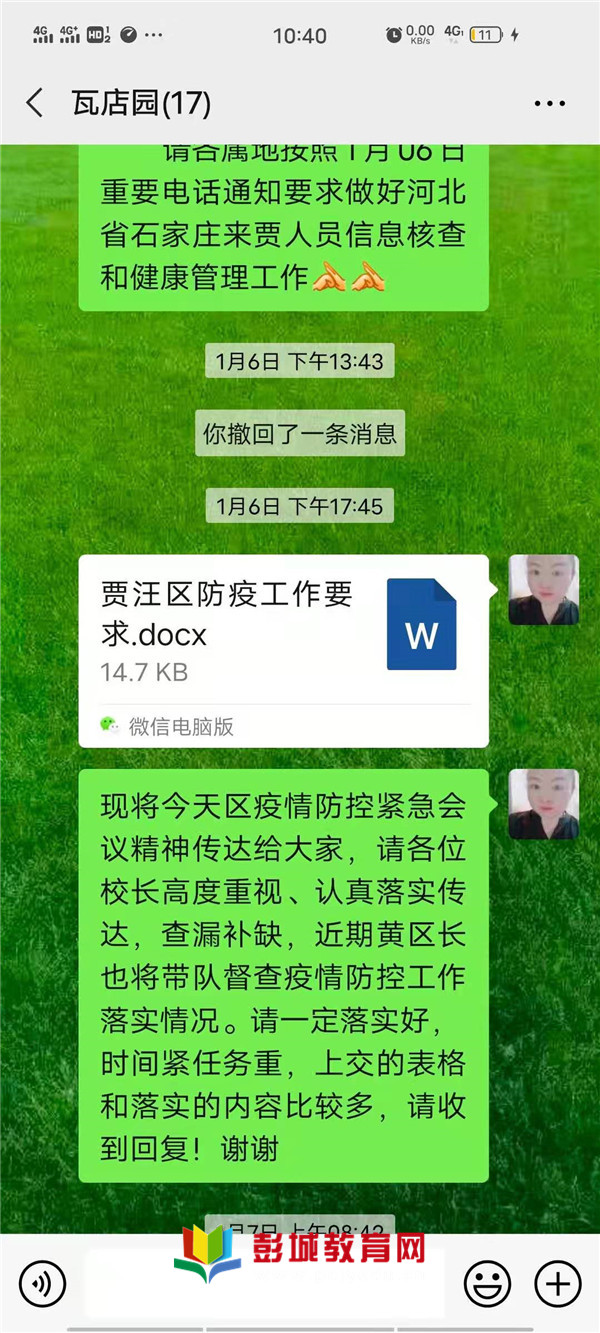600x1333 pixels.
Task: Open the plus attachments menu
Action: point(557,1282)
